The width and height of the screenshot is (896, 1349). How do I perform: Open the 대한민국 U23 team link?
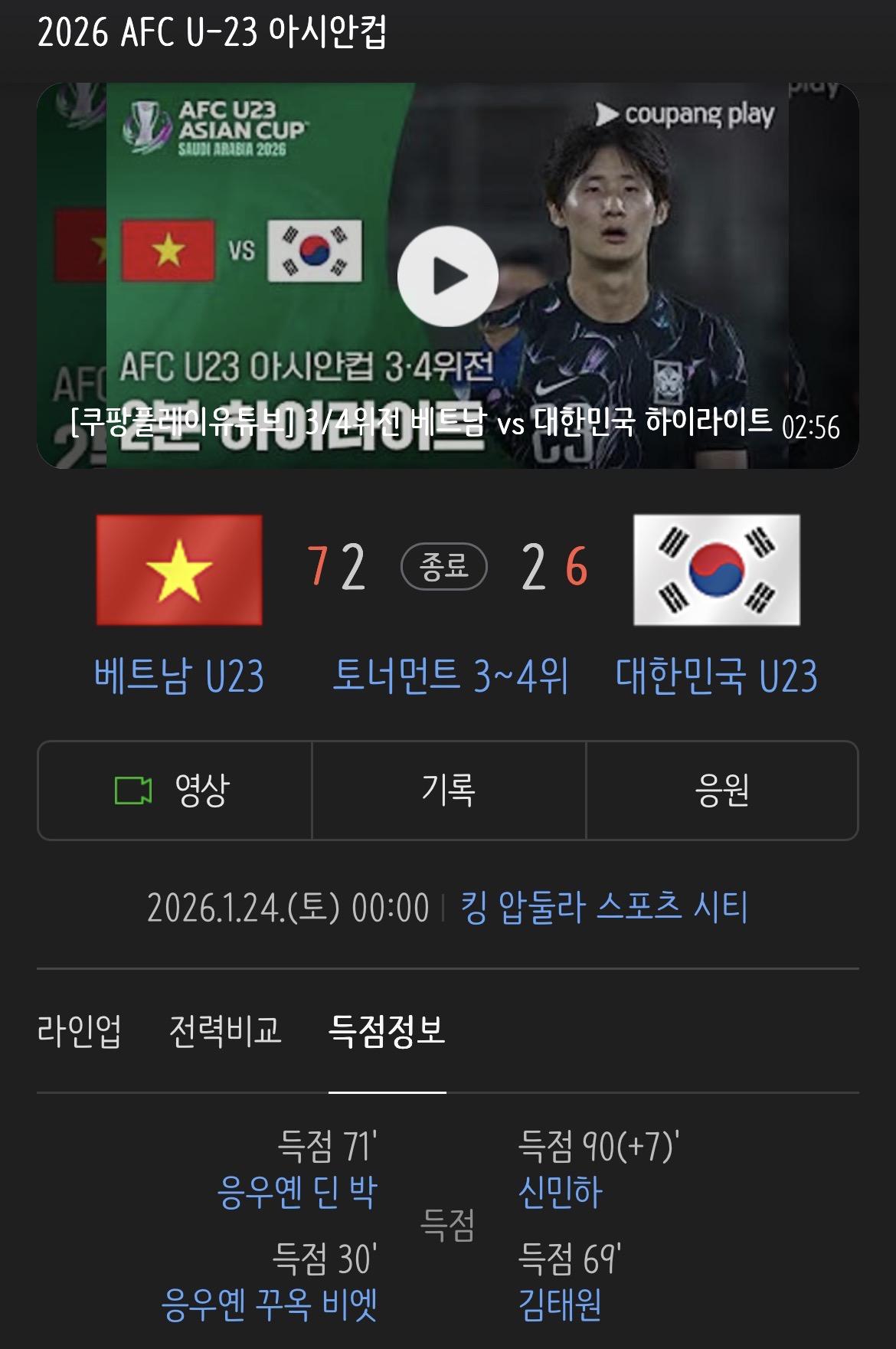717,676
